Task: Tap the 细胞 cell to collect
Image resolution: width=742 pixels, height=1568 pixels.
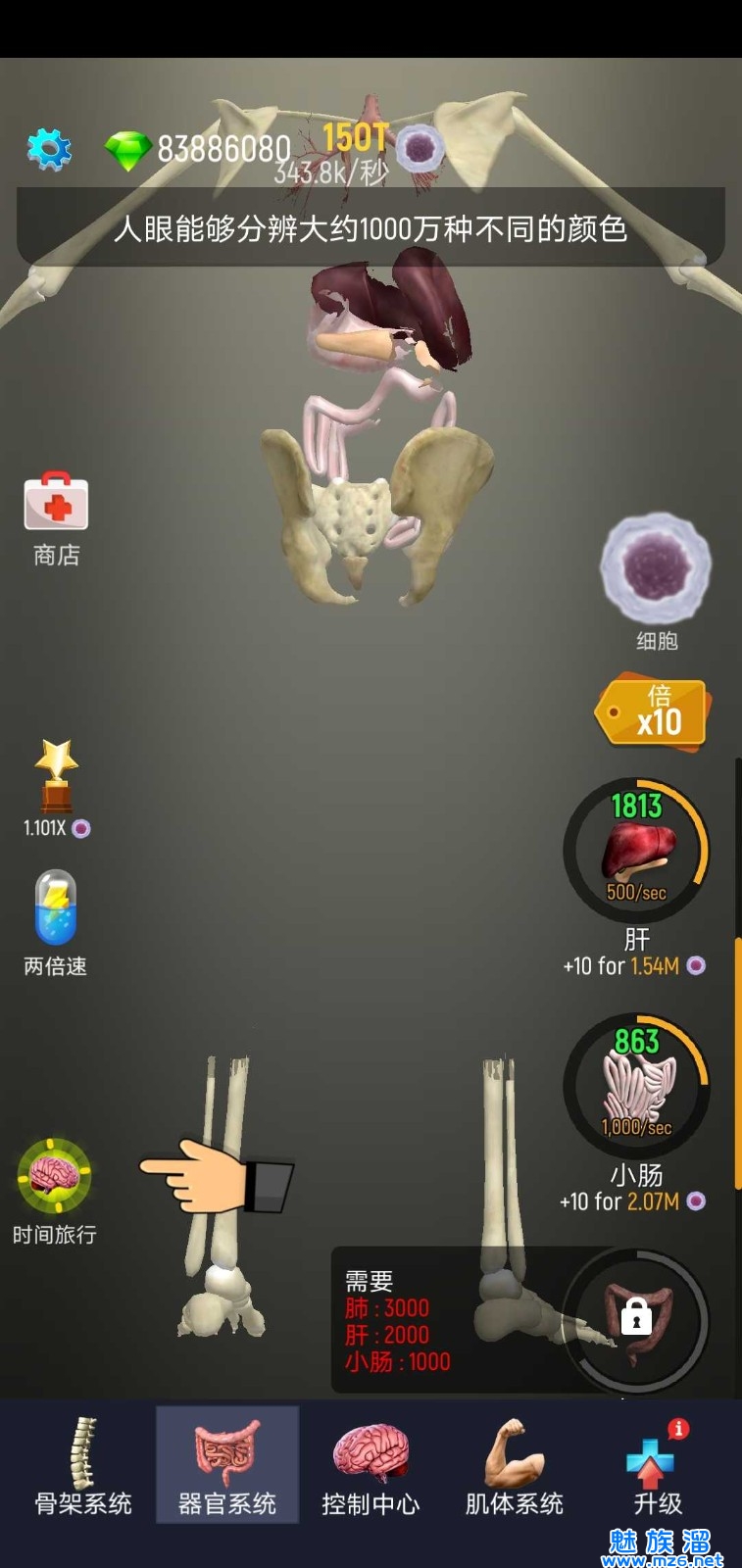Action: point(655,569)
